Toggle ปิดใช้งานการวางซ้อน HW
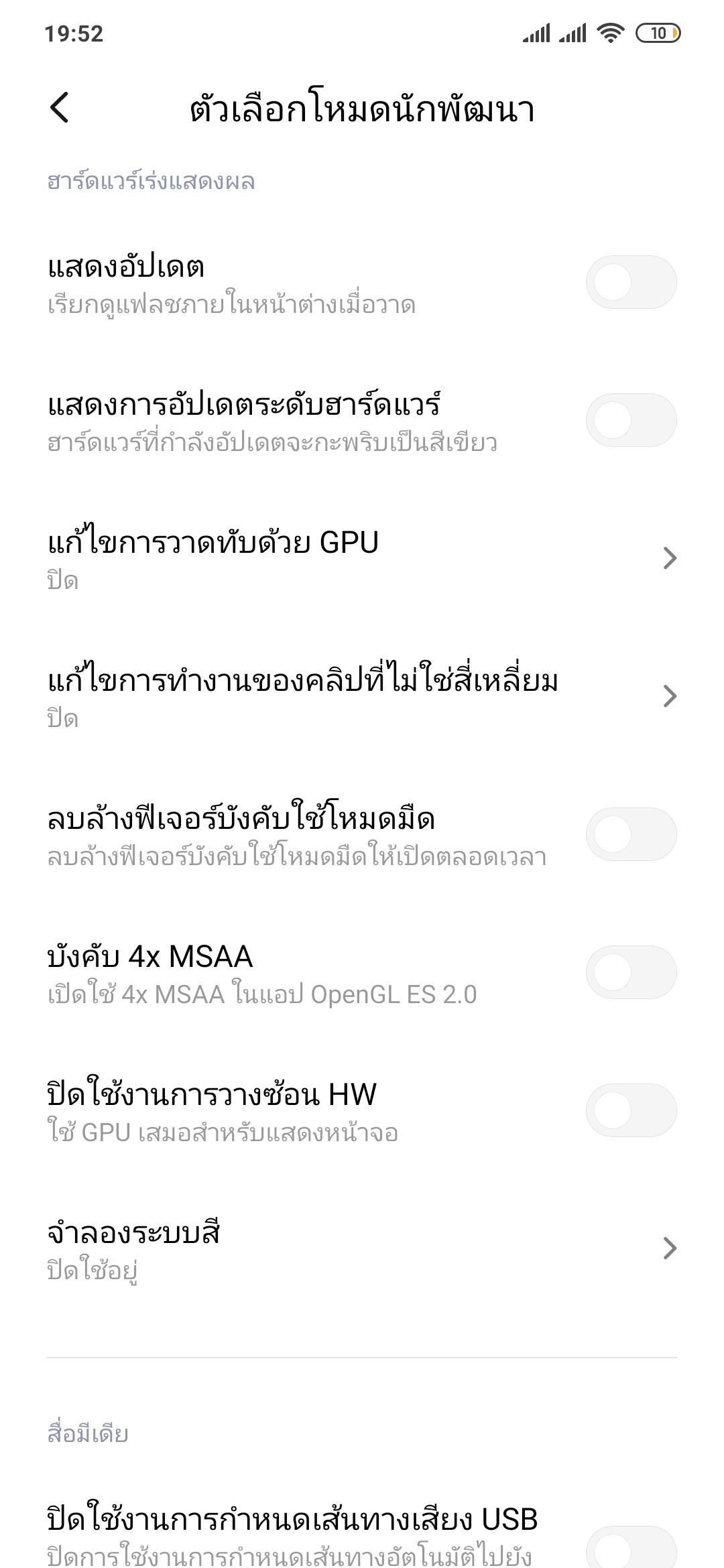Viewport: 724px width, 1568px height. (630, 1110)
